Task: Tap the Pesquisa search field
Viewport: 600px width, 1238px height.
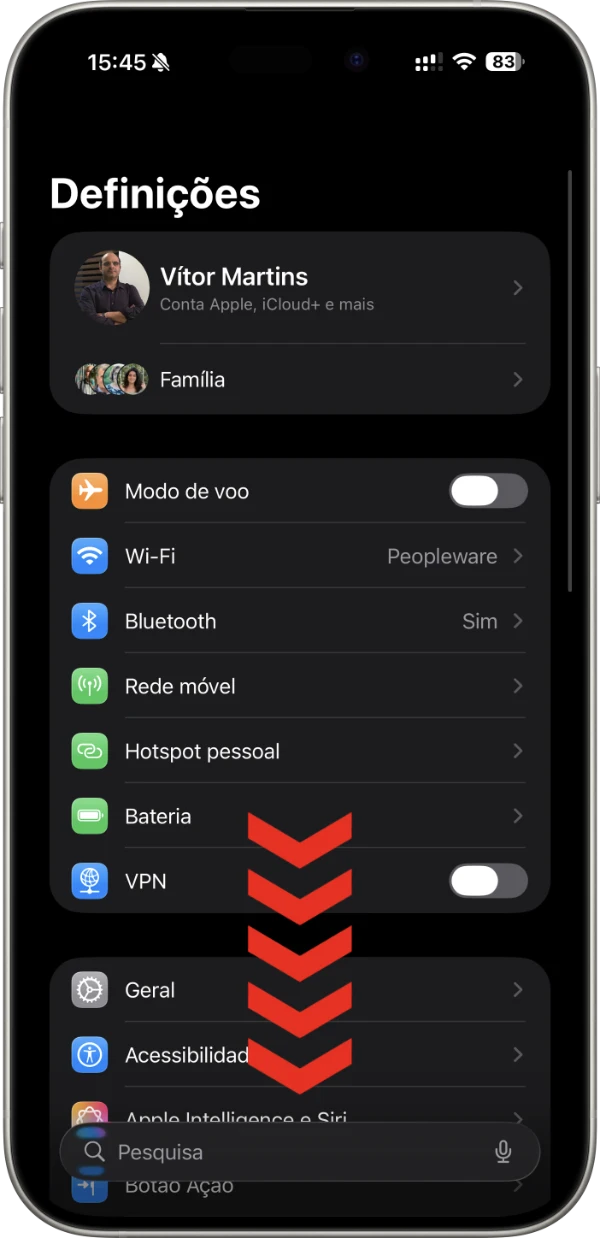Action: [x=280, y=1152]
